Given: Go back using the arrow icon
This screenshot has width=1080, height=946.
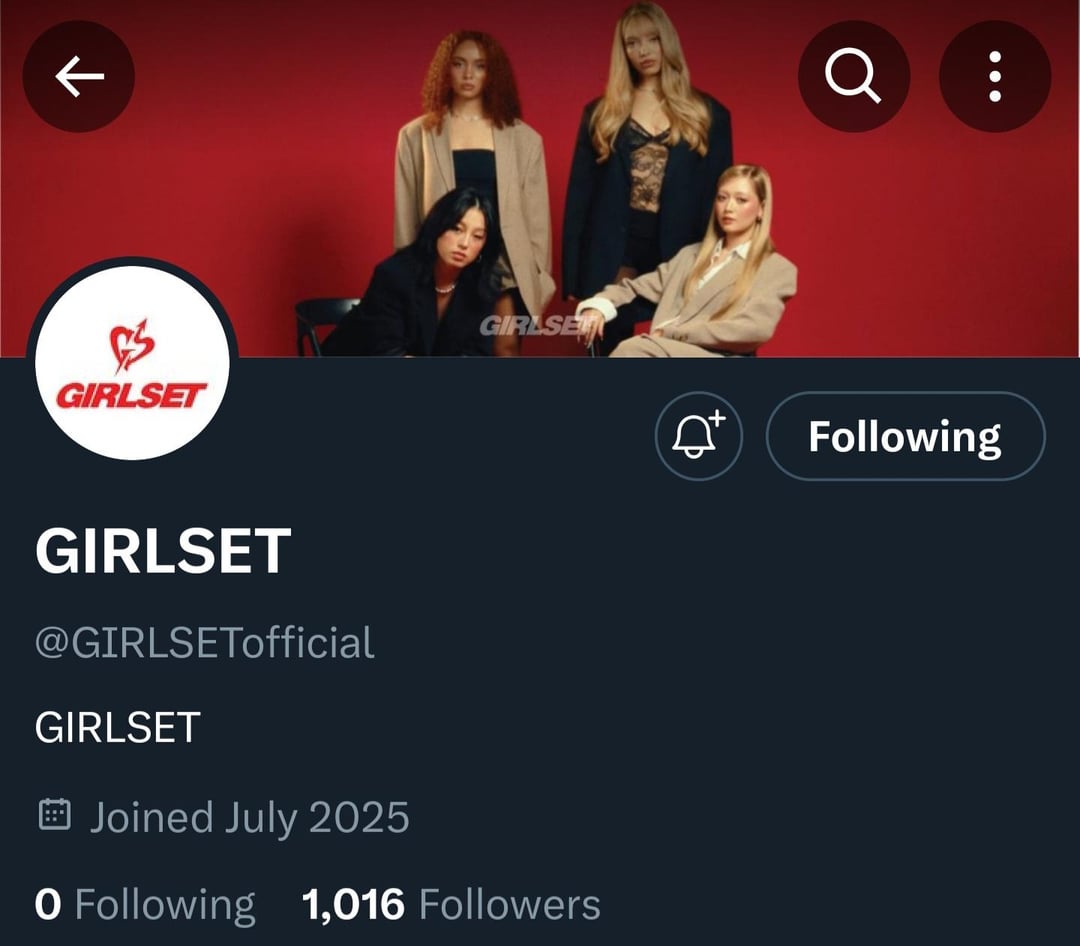Looking at the screenshot, I should [x=78, y=77].
